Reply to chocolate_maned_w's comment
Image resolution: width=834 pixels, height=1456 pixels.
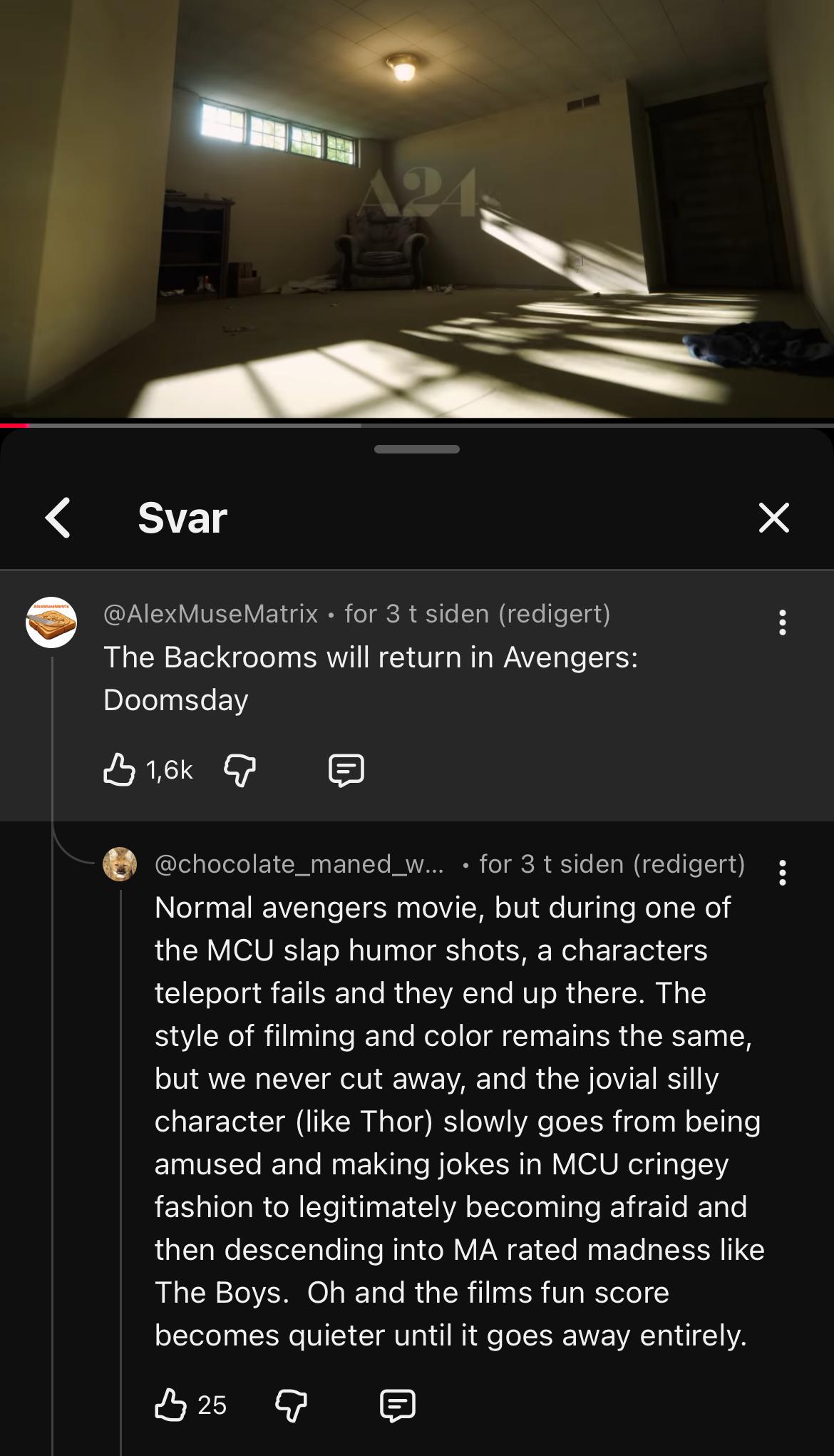397,1405
